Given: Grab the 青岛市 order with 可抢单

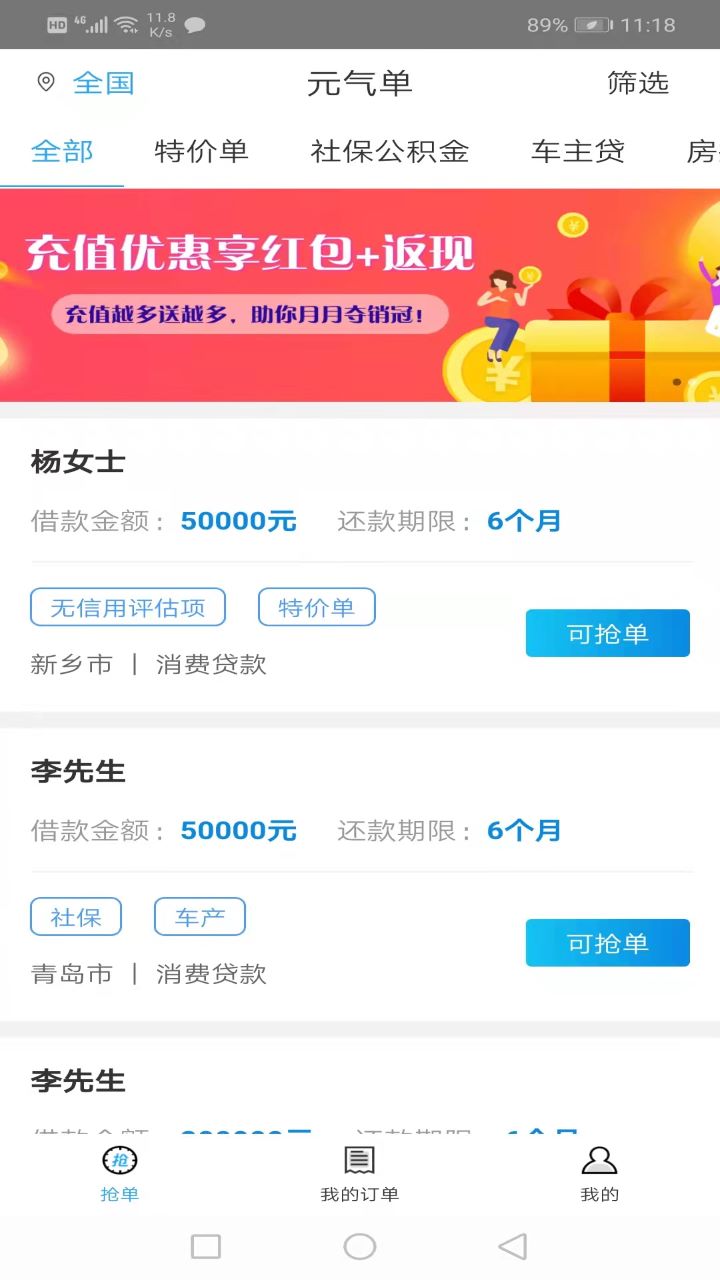Looking at the screenshot, I should coord(607,943).
